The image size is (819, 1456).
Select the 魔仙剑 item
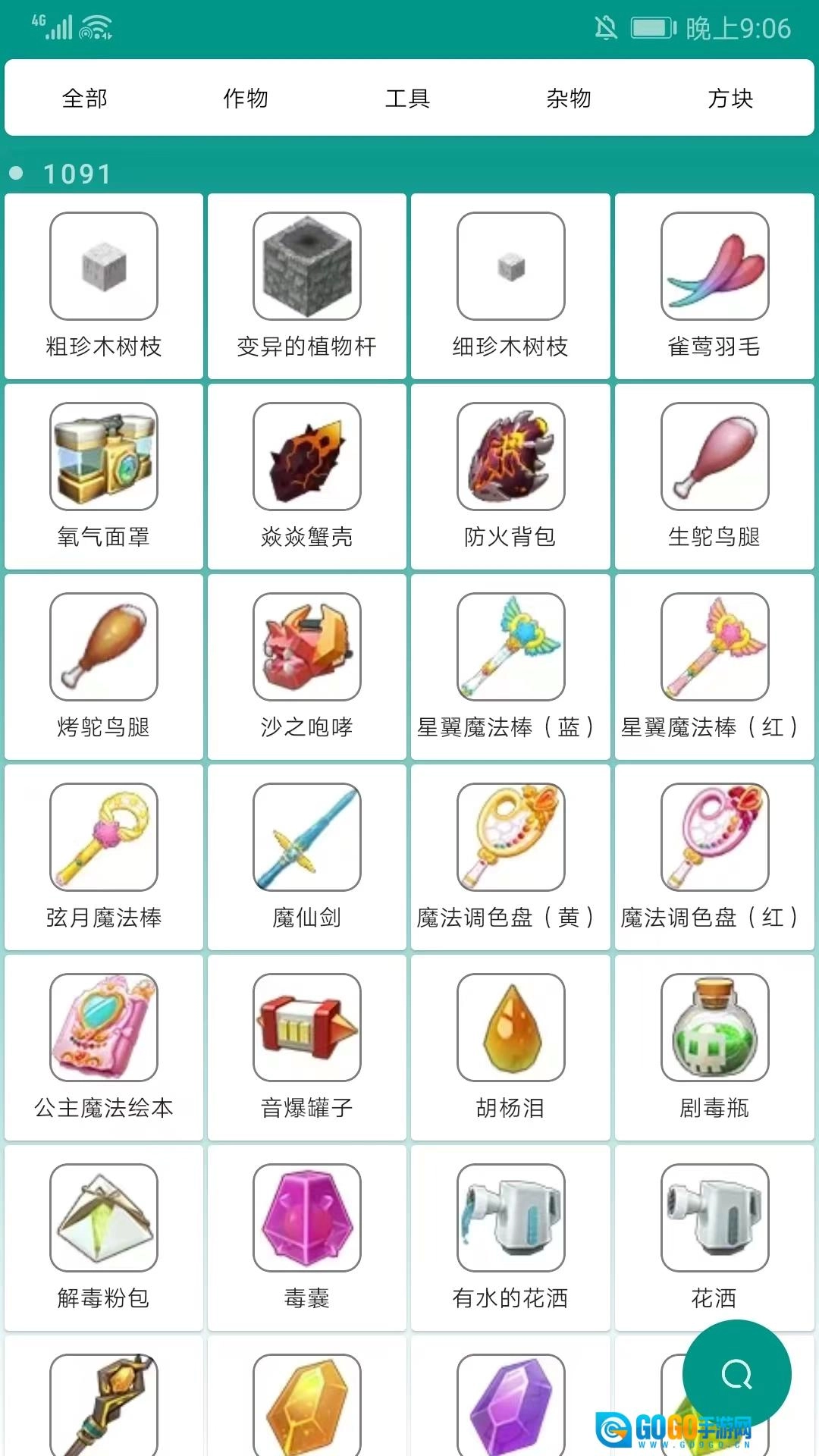pyautogui.click(x=307, y=857)
